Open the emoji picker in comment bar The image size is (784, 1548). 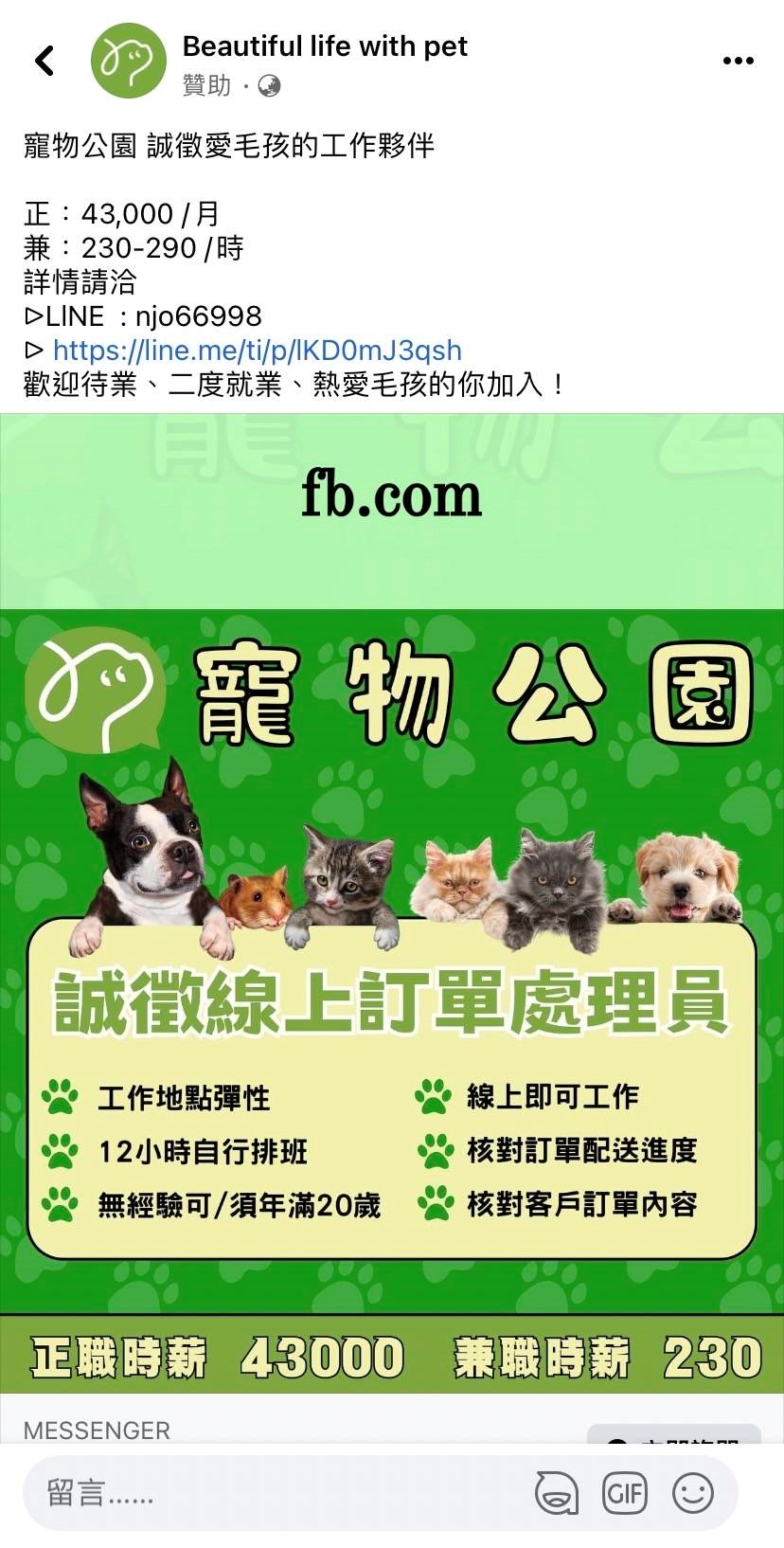pos(693,1494)
